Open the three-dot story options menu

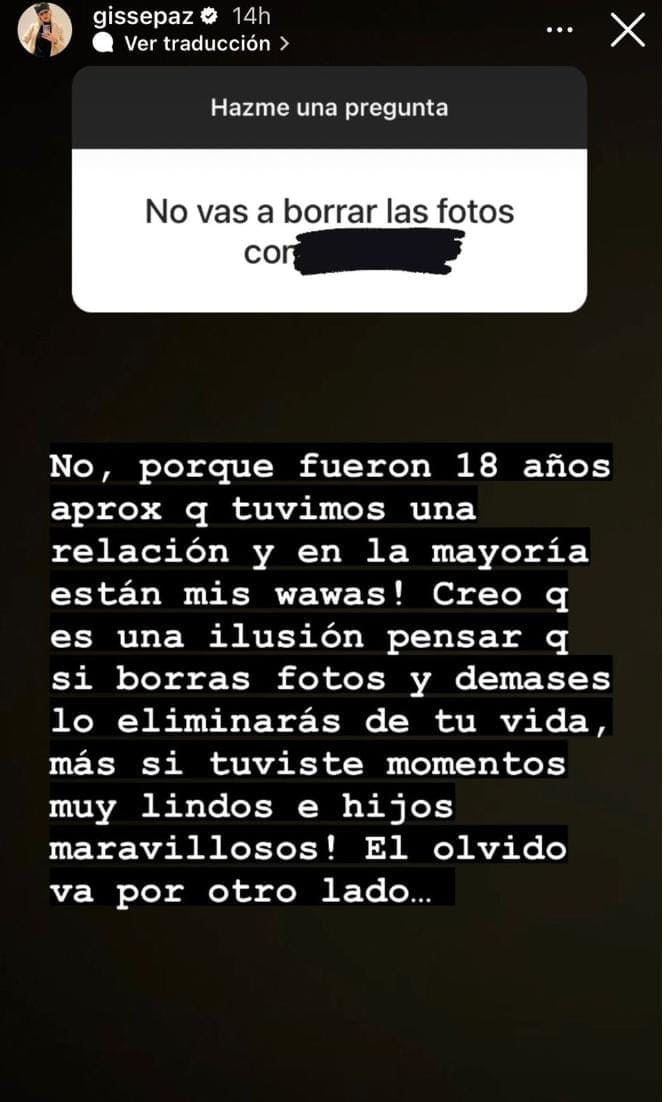pyautogui.click(x=560, y=30)
